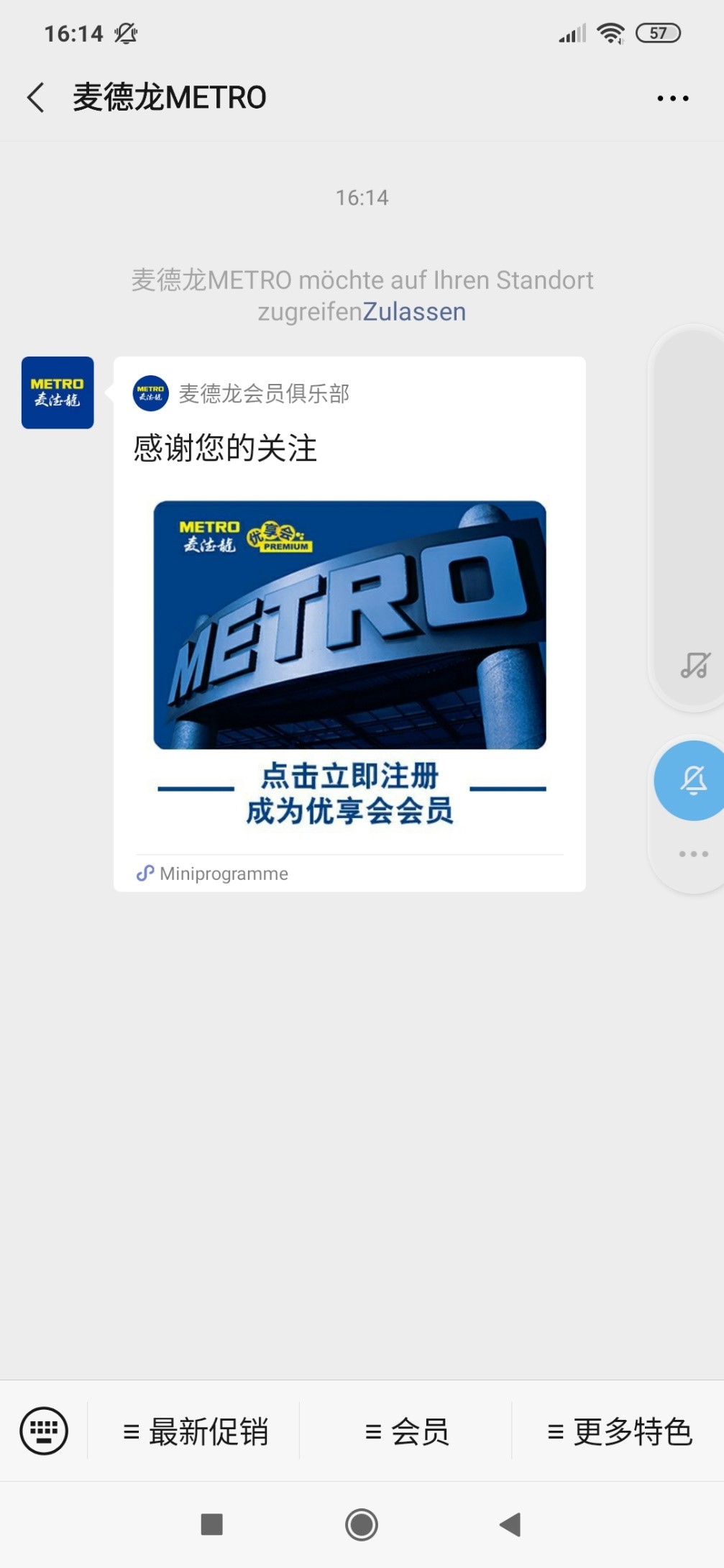This screenshot has width=724, height=1568.
Task: Open the 更多特色 menu
Action: click(x=619, y=1431)
